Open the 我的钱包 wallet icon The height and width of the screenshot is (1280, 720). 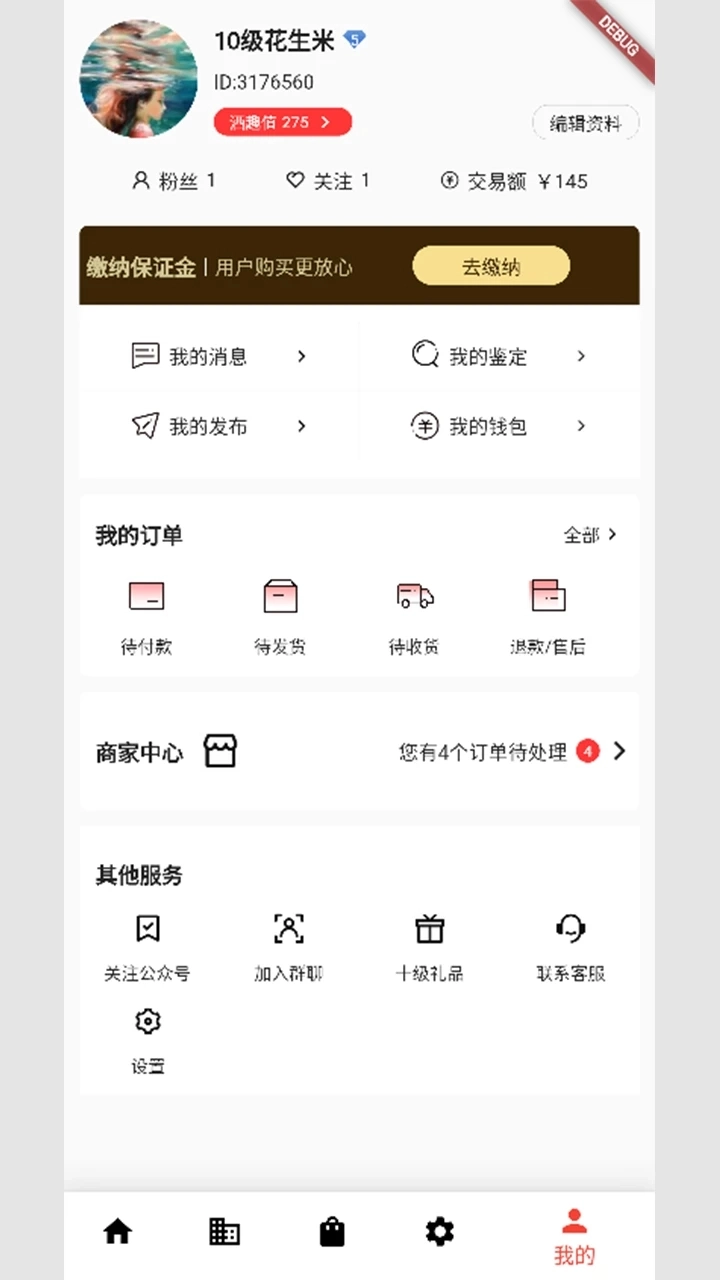pyautogui.click(x=426, y=426)
